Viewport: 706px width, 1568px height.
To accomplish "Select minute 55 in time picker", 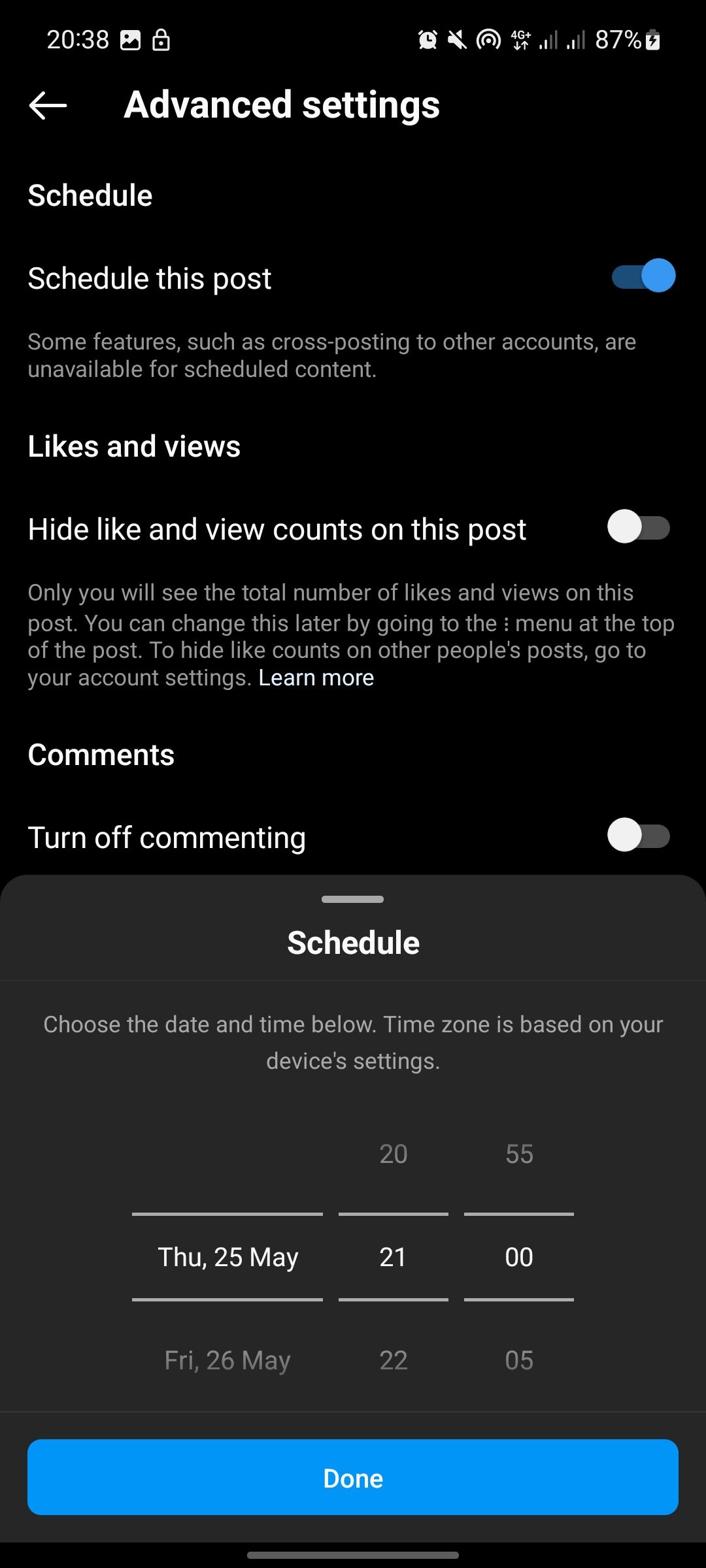I will pos(519,1154).
